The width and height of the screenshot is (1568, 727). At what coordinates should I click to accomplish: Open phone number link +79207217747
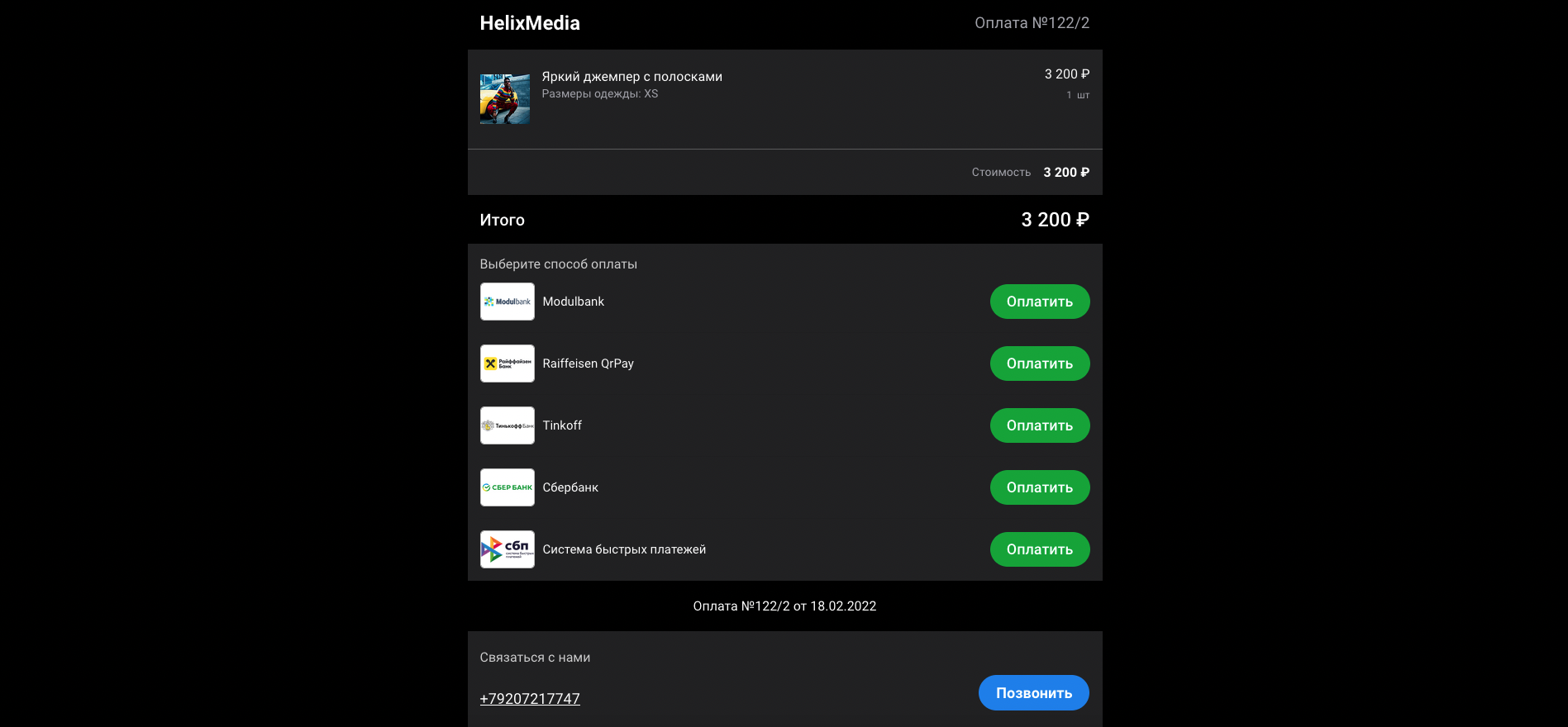[x=530, y=699]
